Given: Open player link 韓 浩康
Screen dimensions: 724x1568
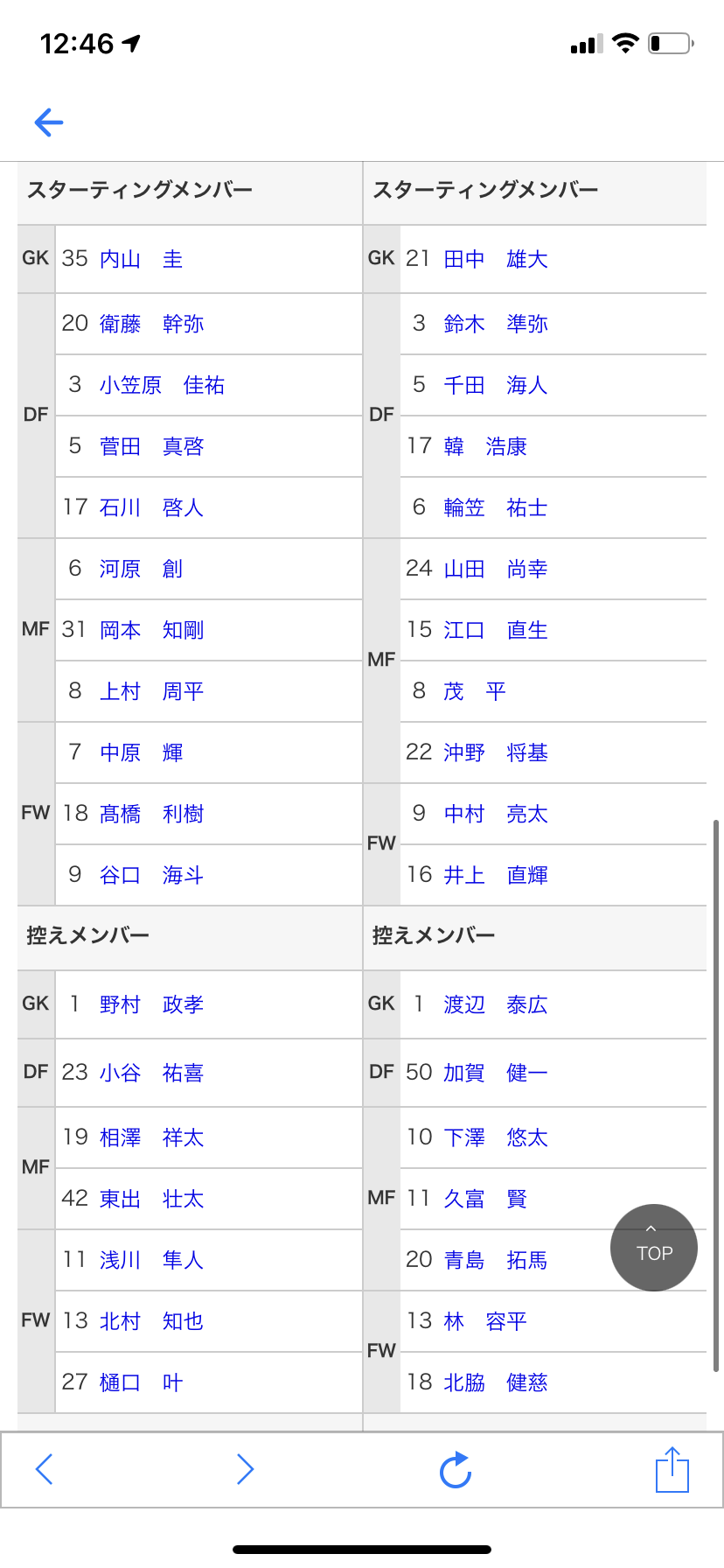Looking at the screenshot, I should tap(485, 446).
